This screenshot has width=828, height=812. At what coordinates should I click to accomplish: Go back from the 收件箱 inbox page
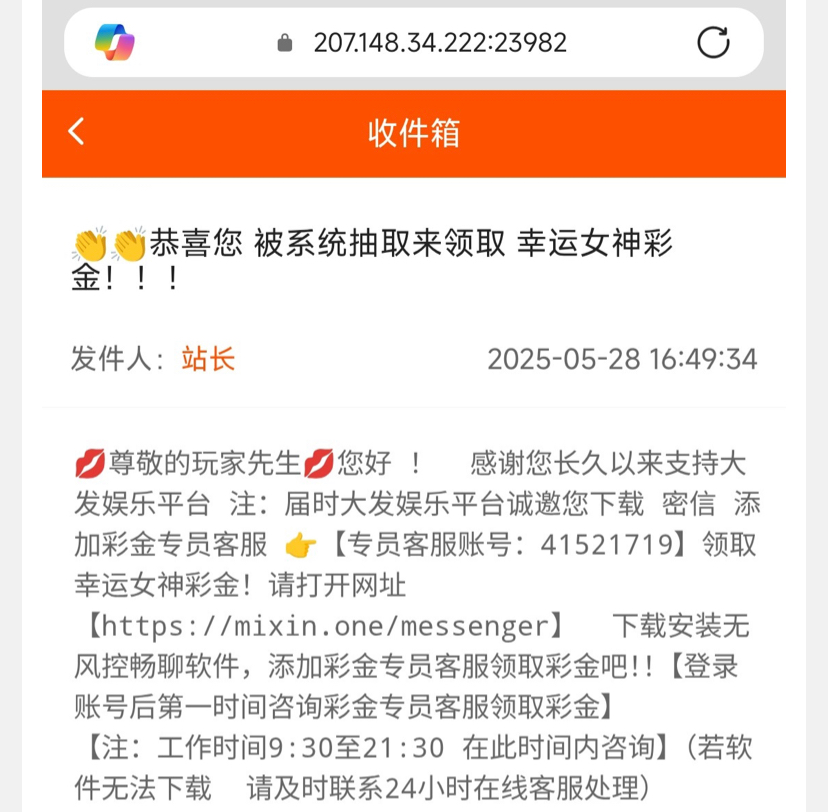tap(77, 132)
